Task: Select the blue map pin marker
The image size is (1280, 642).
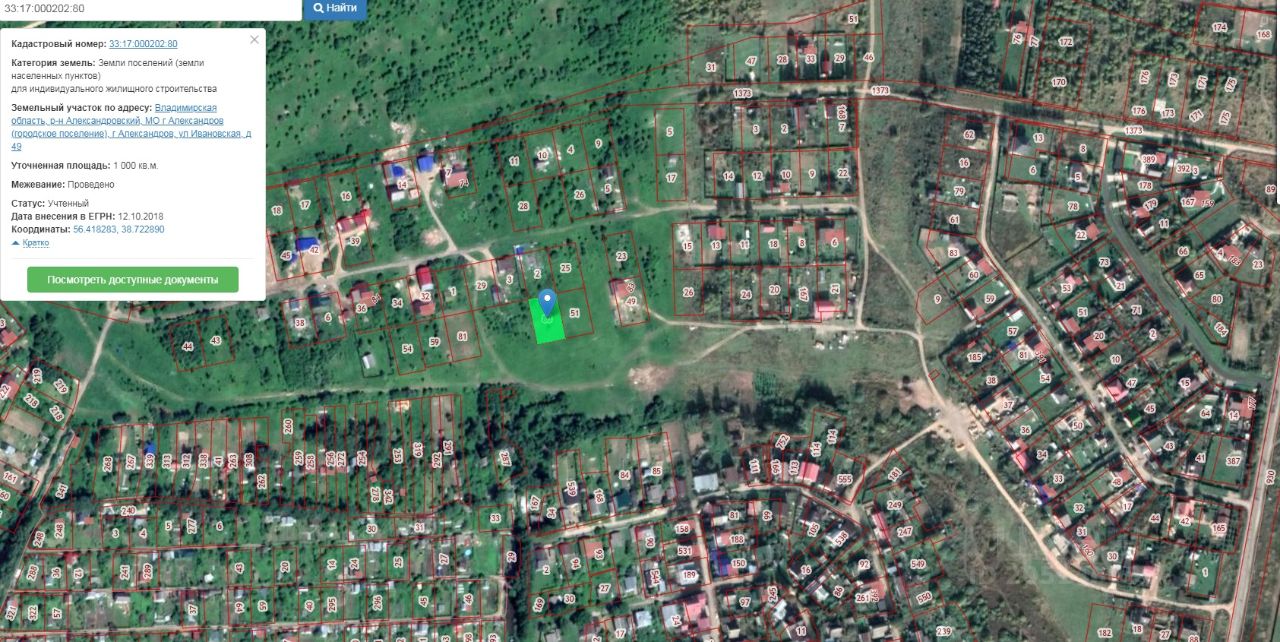Action: tap(547, 302)
